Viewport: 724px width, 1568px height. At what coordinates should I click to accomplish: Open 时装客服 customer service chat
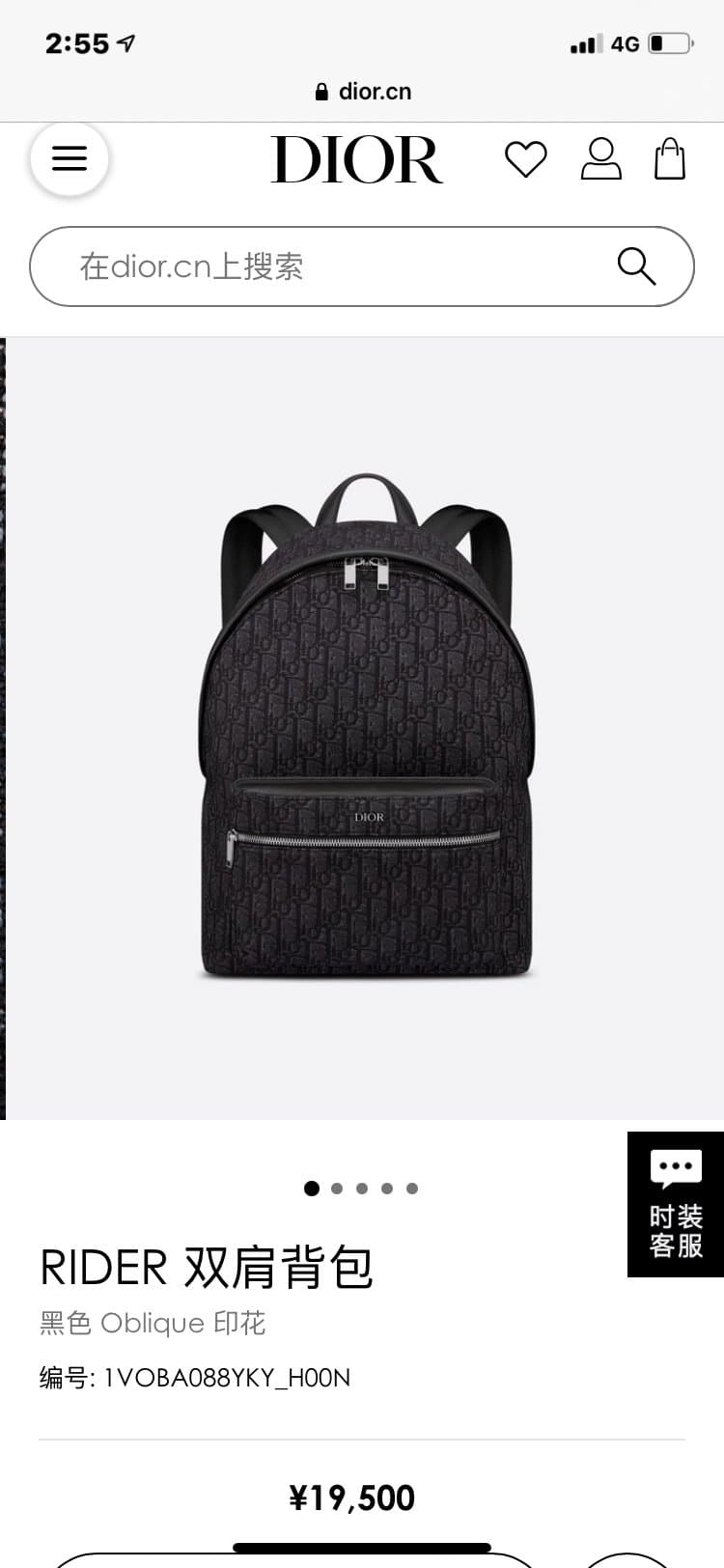[676, 1204]
